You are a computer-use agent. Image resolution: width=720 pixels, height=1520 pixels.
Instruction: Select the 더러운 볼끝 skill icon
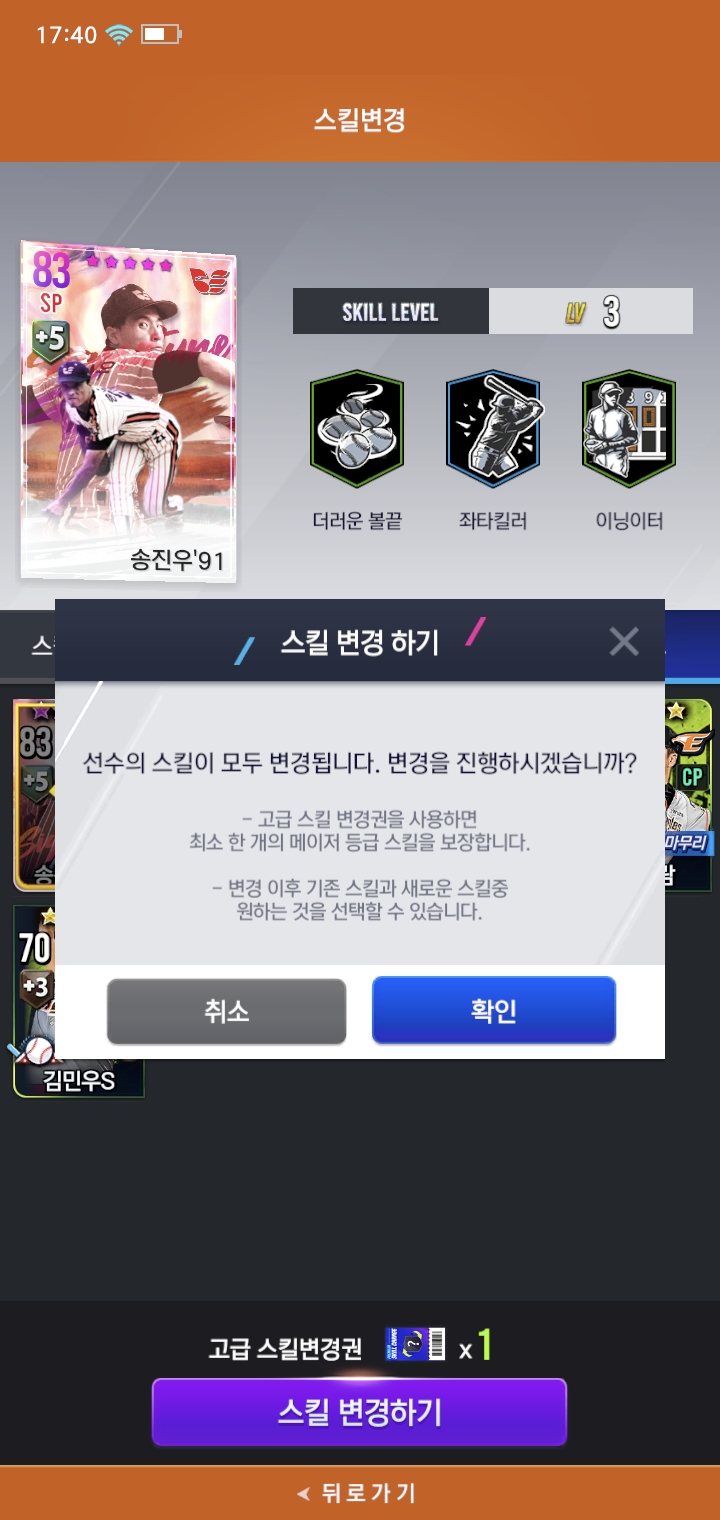click(357, 429)
